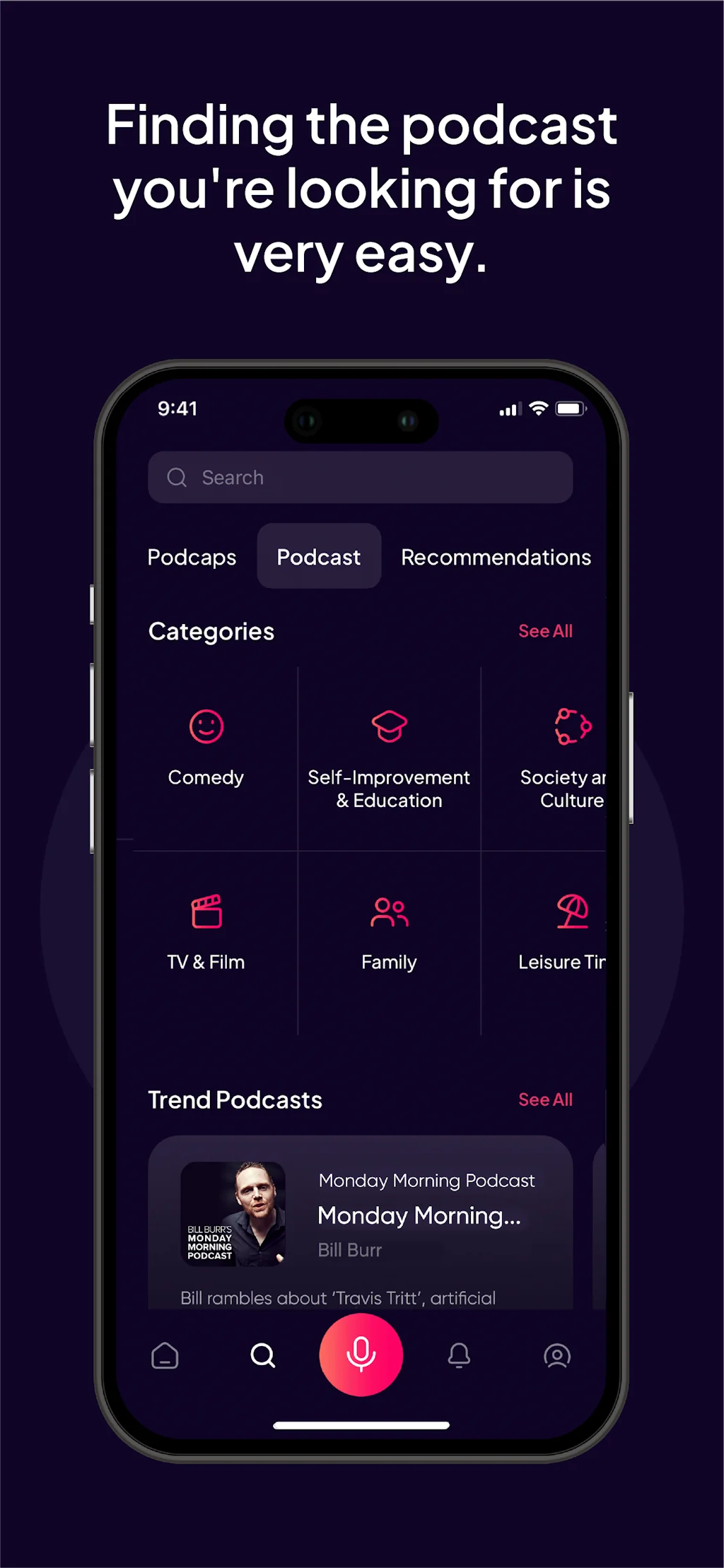Screen dimensions: 724x1568
Task: Tap the magnifier inside the search bar
Action: [x=177, y=477]
